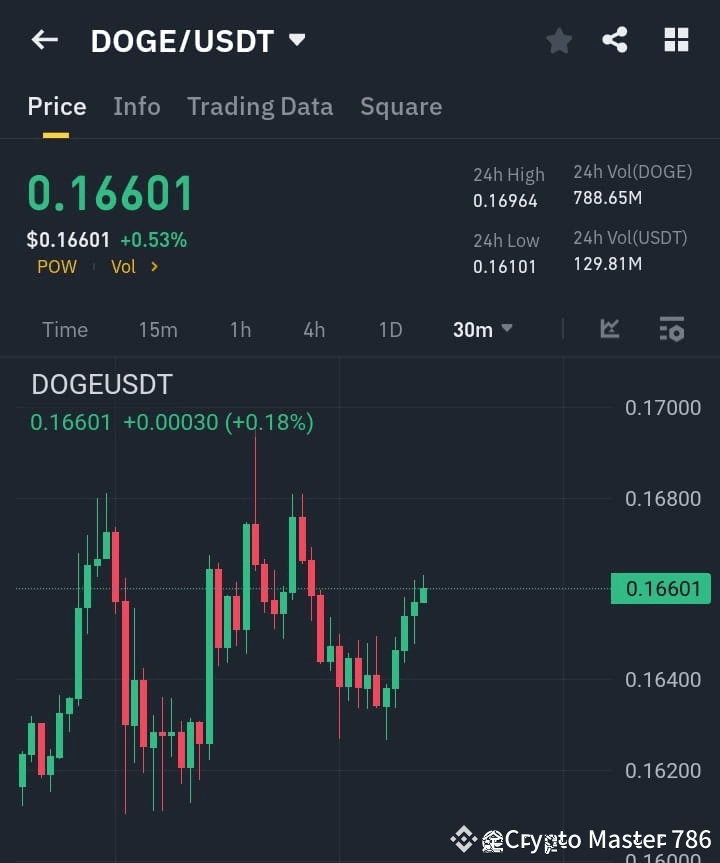The height and width of the screenshot is (863, 720).
Task: Switch to the Info tab
Action: (136, 106)
